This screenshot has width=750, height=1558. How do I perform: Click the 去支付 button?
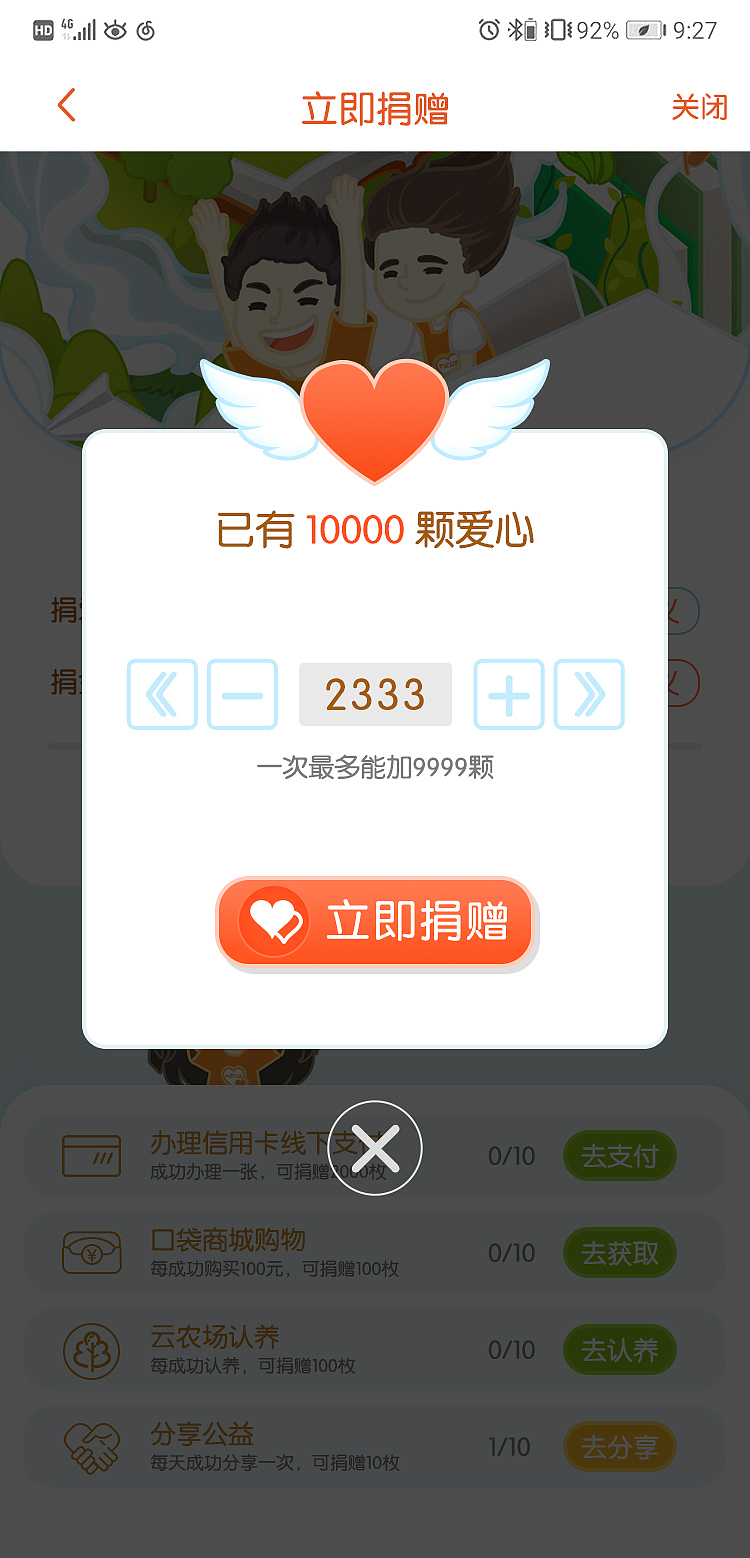620,1156
